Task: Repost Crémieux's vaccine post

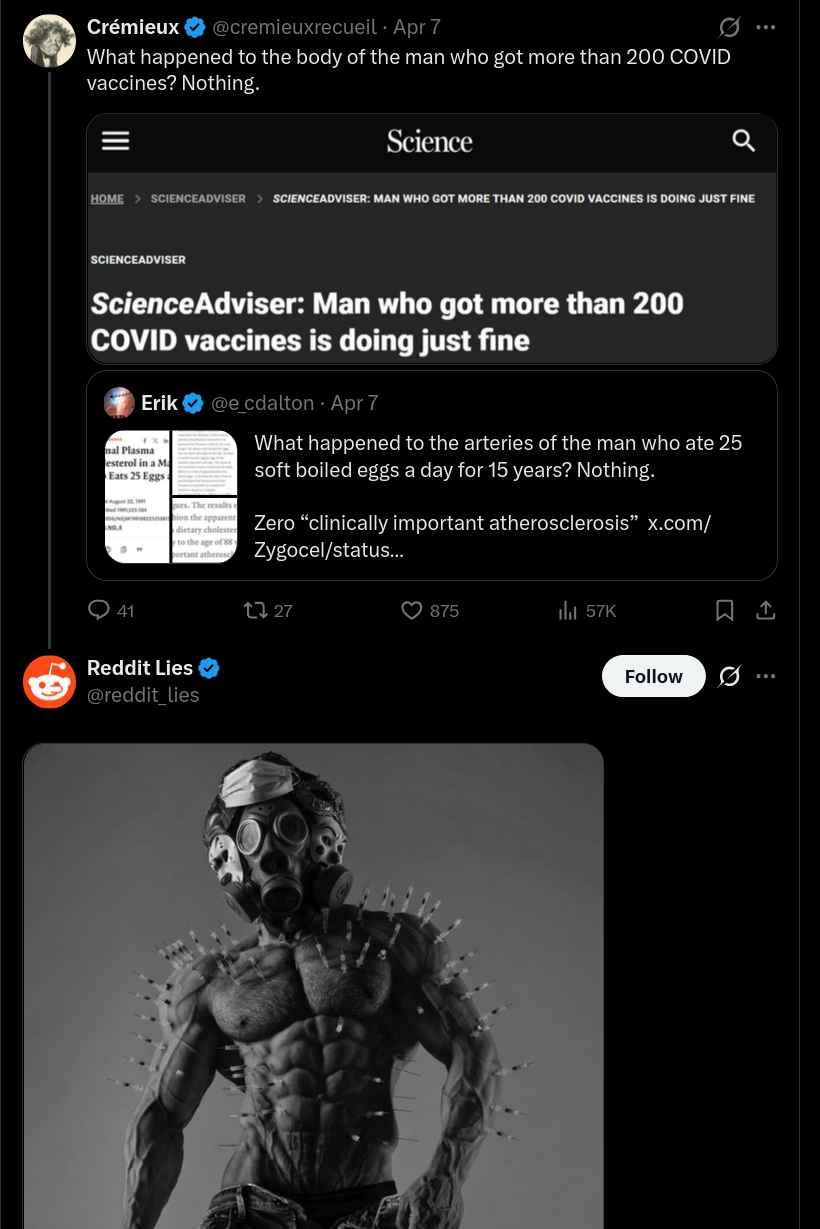Action: (x=268, y=610)
